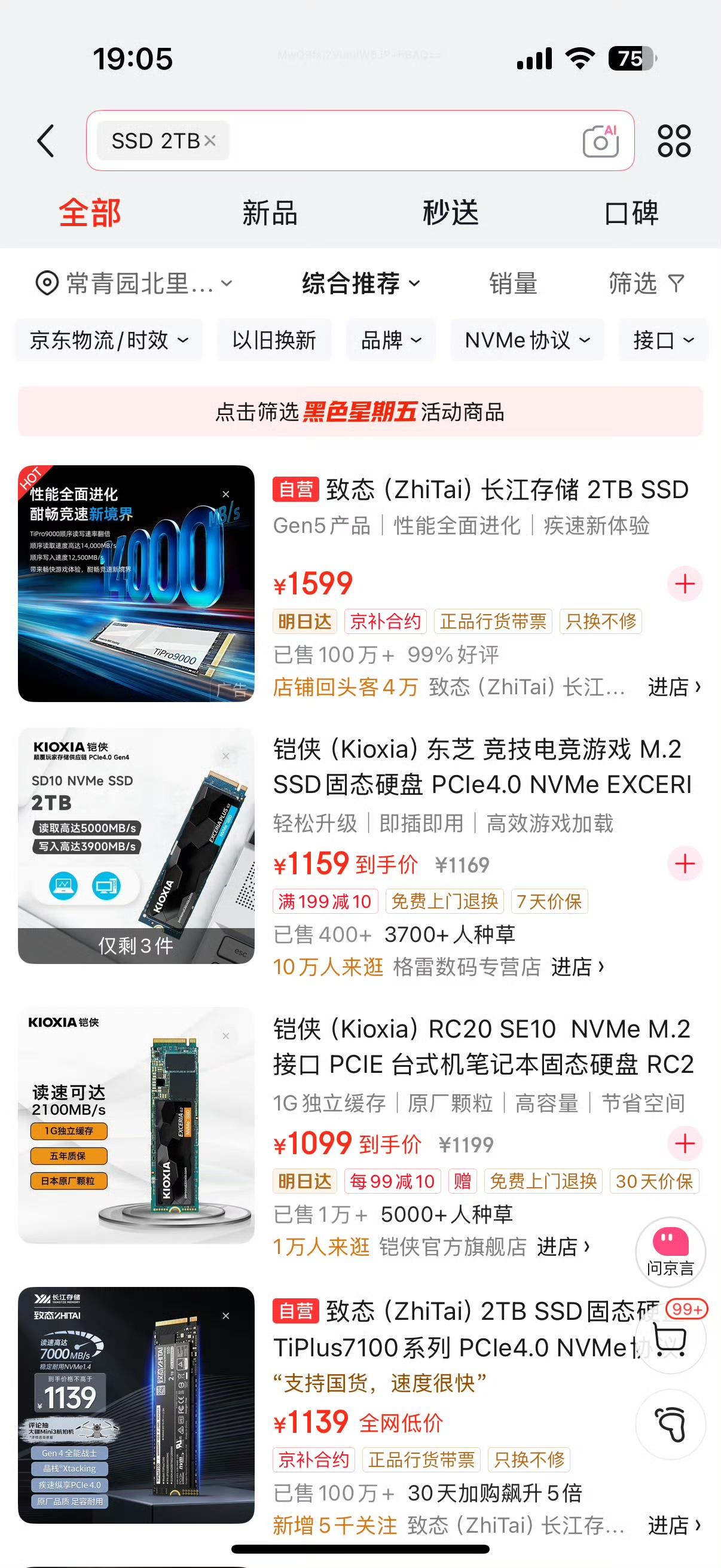Expand the 品牌 filter dropdown

[x=390, y=340]
